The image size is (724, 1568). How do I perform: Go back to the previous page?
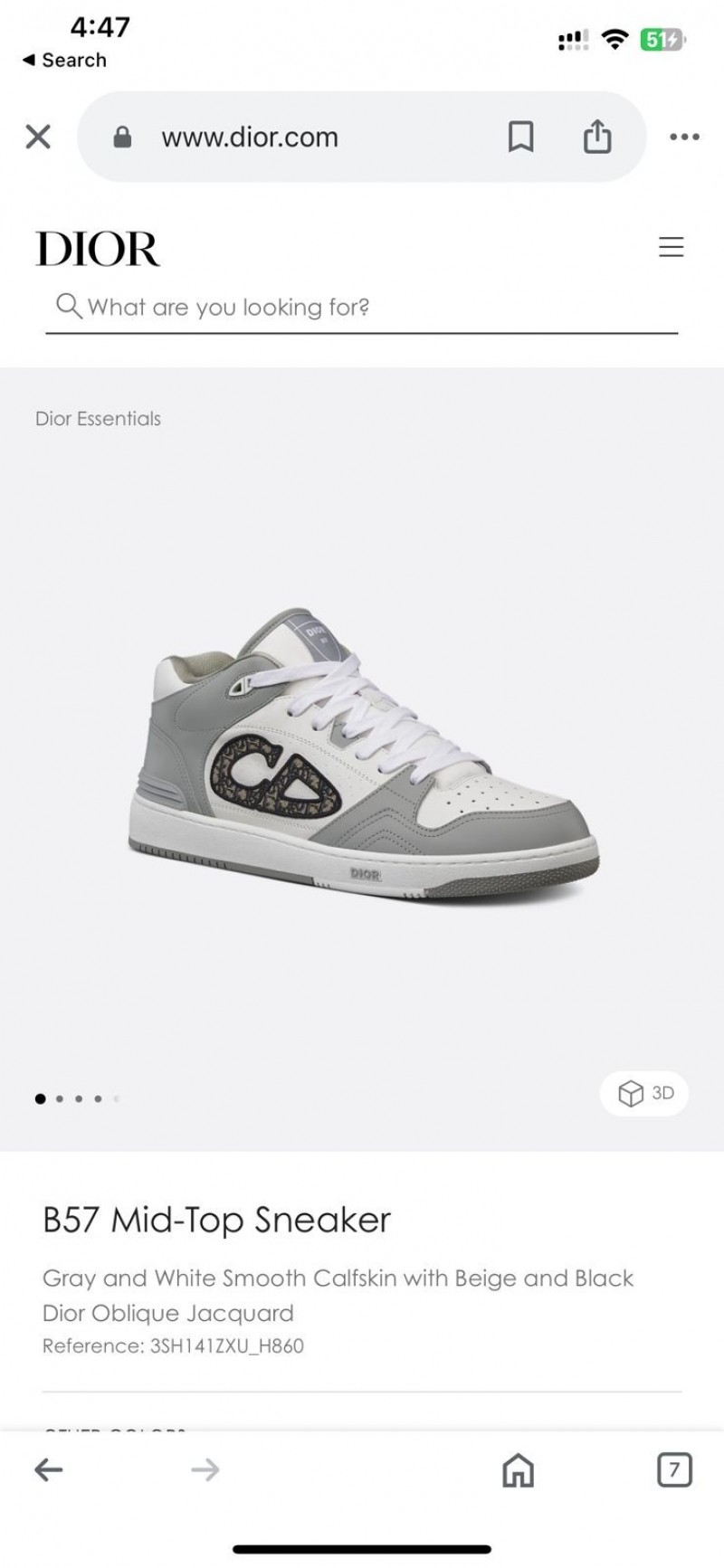(49, 1470)
